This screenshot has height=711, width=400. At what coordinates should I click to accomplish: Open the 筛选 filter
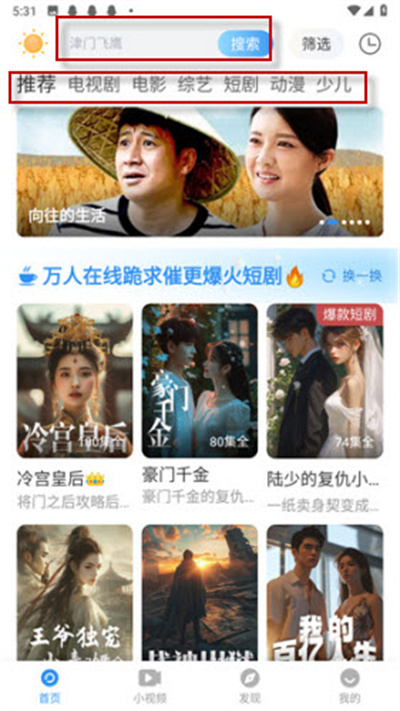[x=316, y=44]
